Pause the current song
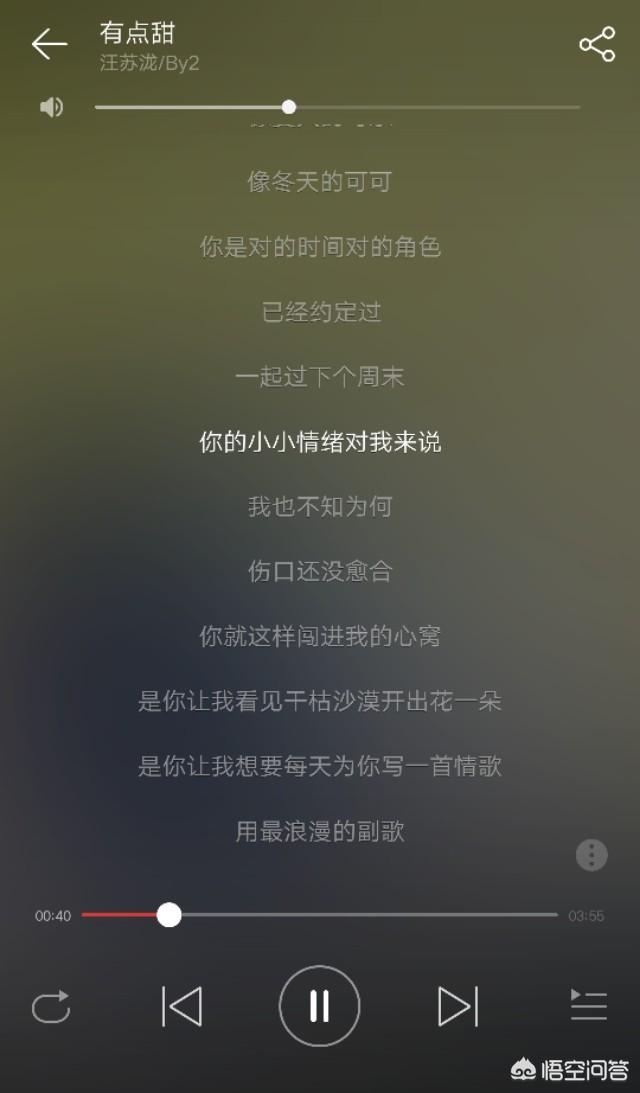The height and width of the screenshot is (1093, 640). (x=319, y=1006)
